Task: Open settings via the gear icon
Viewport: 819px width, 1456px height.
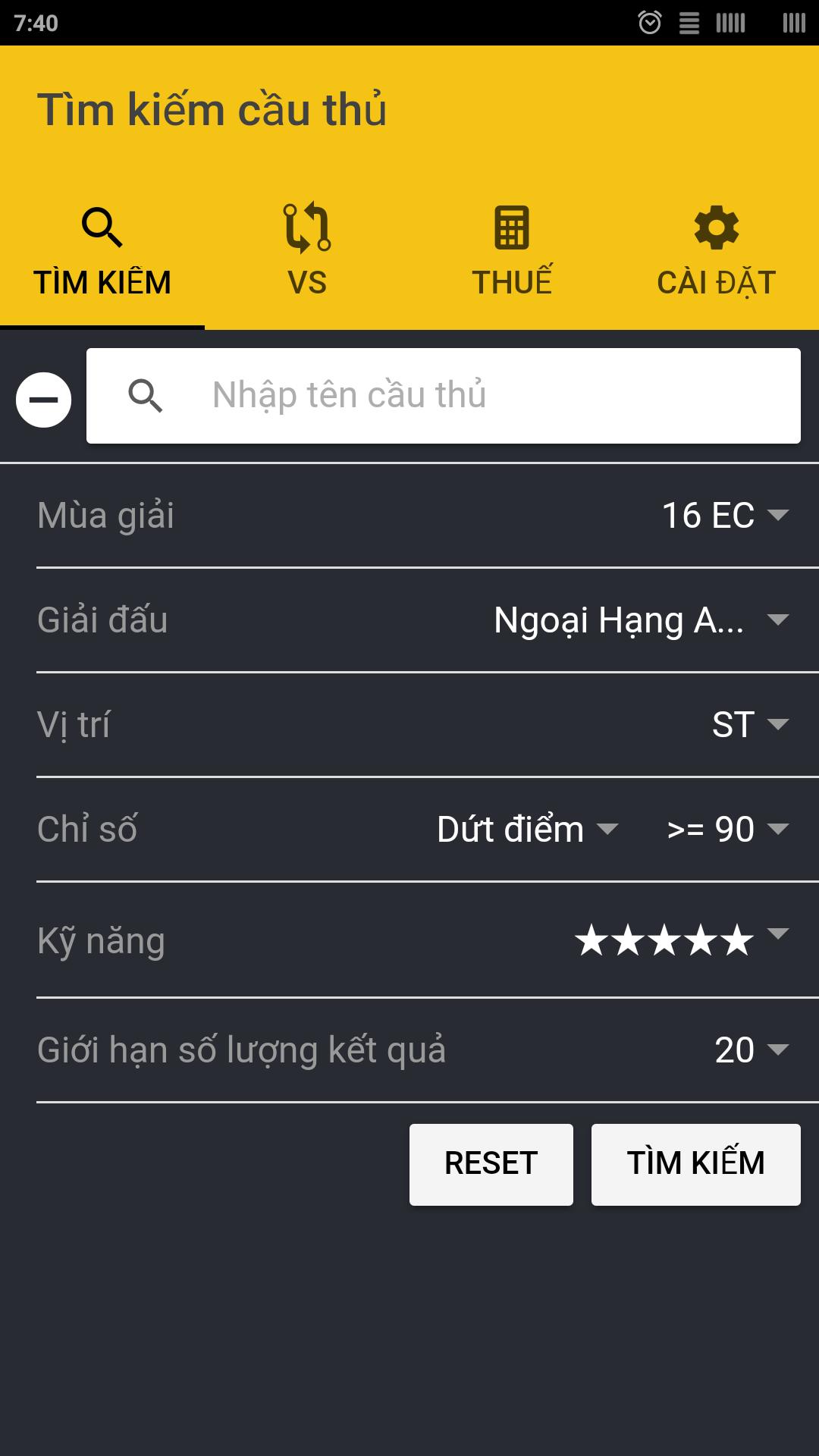Action: coord(716,227)
